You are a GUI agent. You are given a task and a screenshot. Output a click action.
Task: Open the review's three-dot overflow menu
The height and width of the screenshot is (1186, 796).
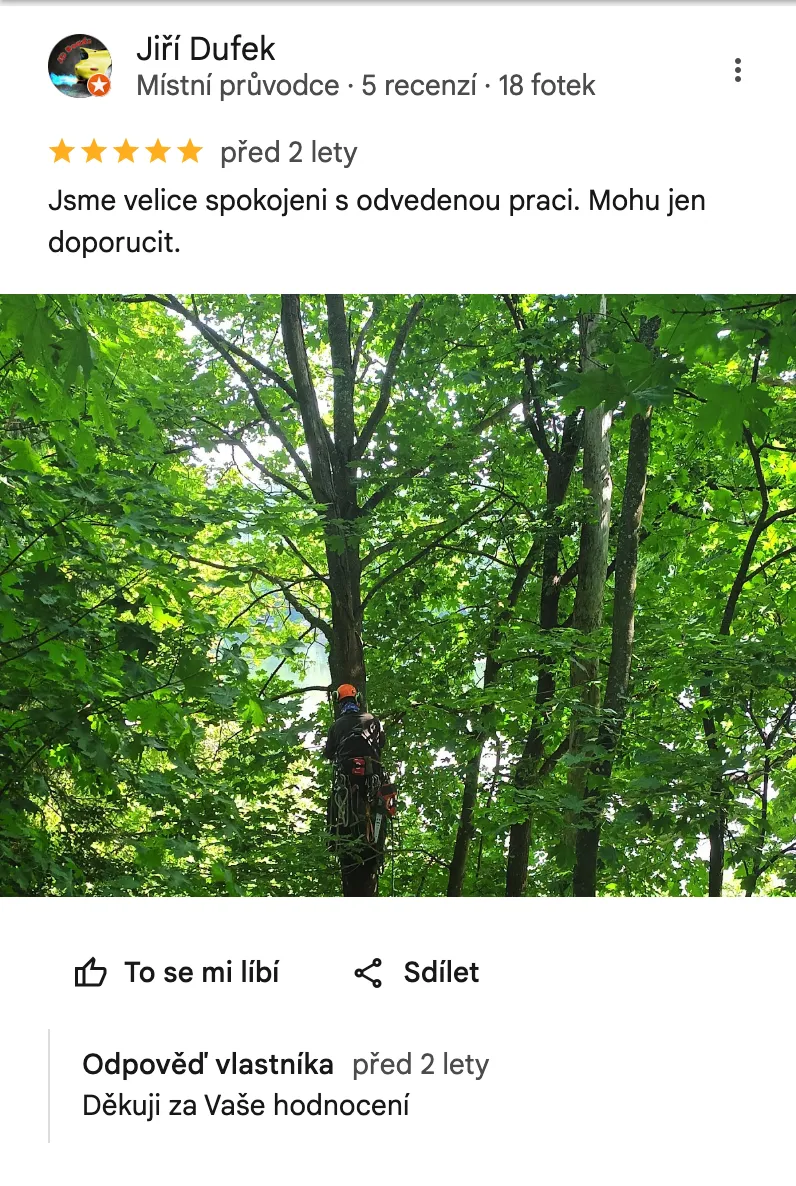[737, 70]
